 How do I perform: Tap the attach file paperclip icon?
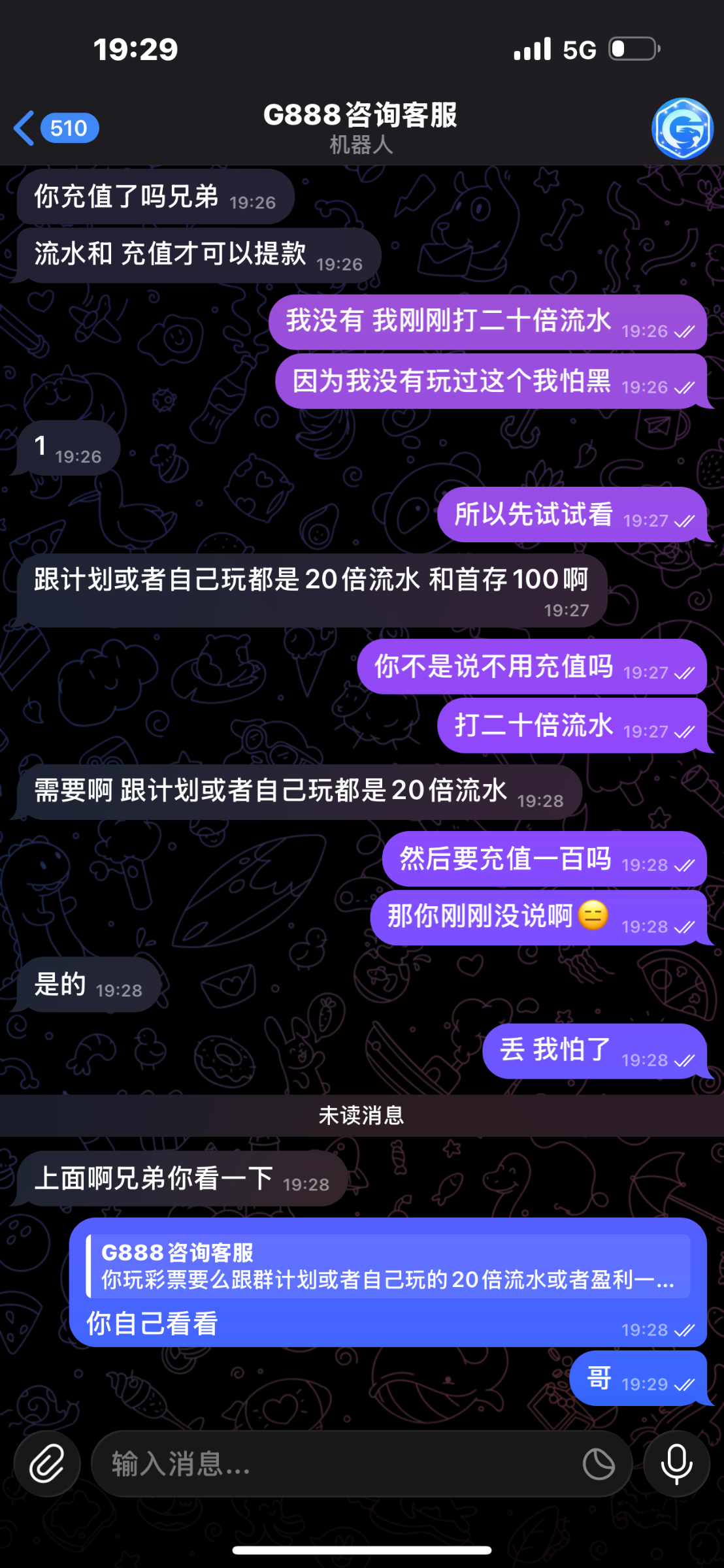click(x=47, y=1463)
